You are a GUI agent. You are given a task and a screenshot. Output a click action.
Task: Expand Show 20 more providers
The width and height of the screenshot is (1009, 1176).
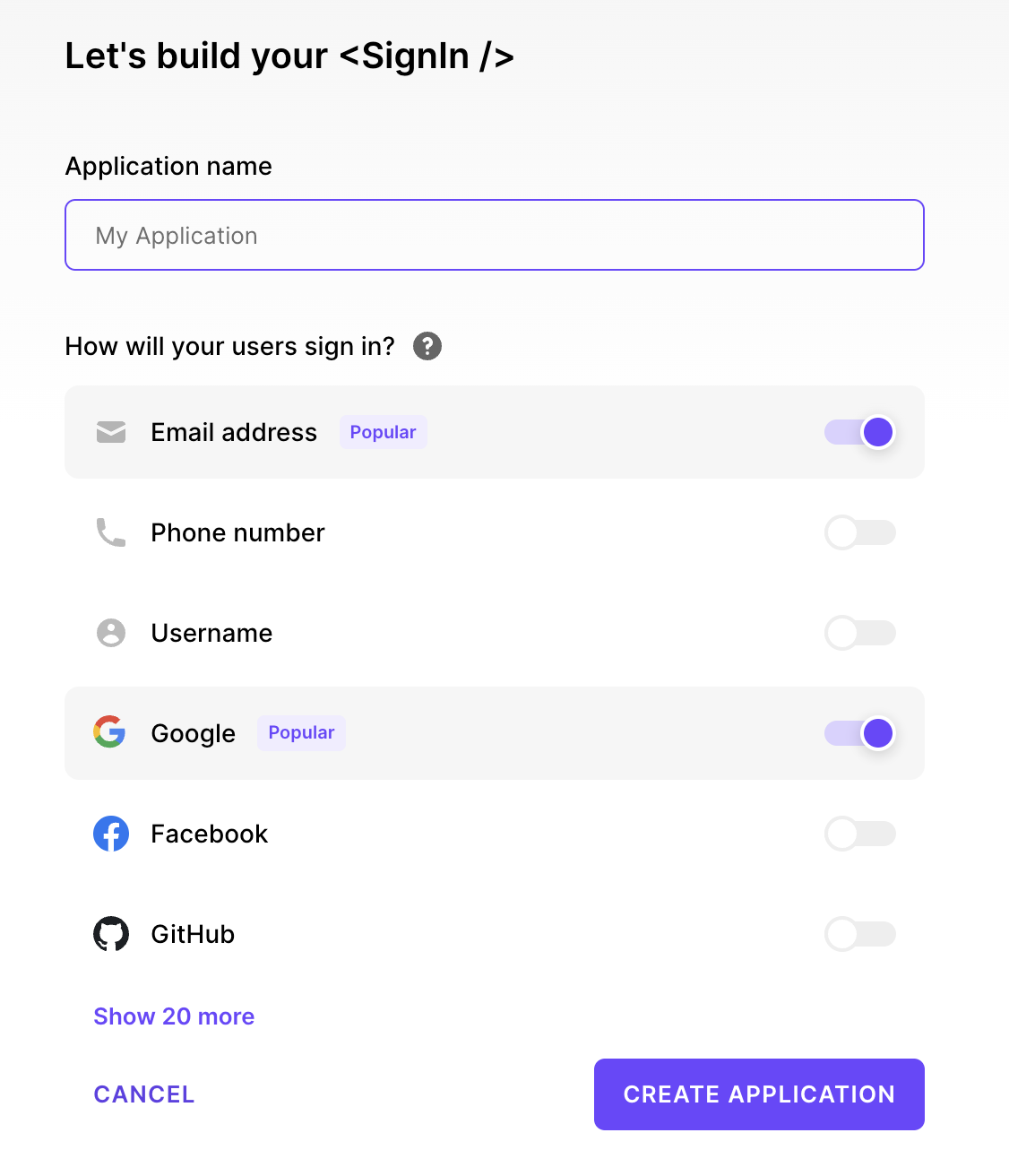(174, 1016)
